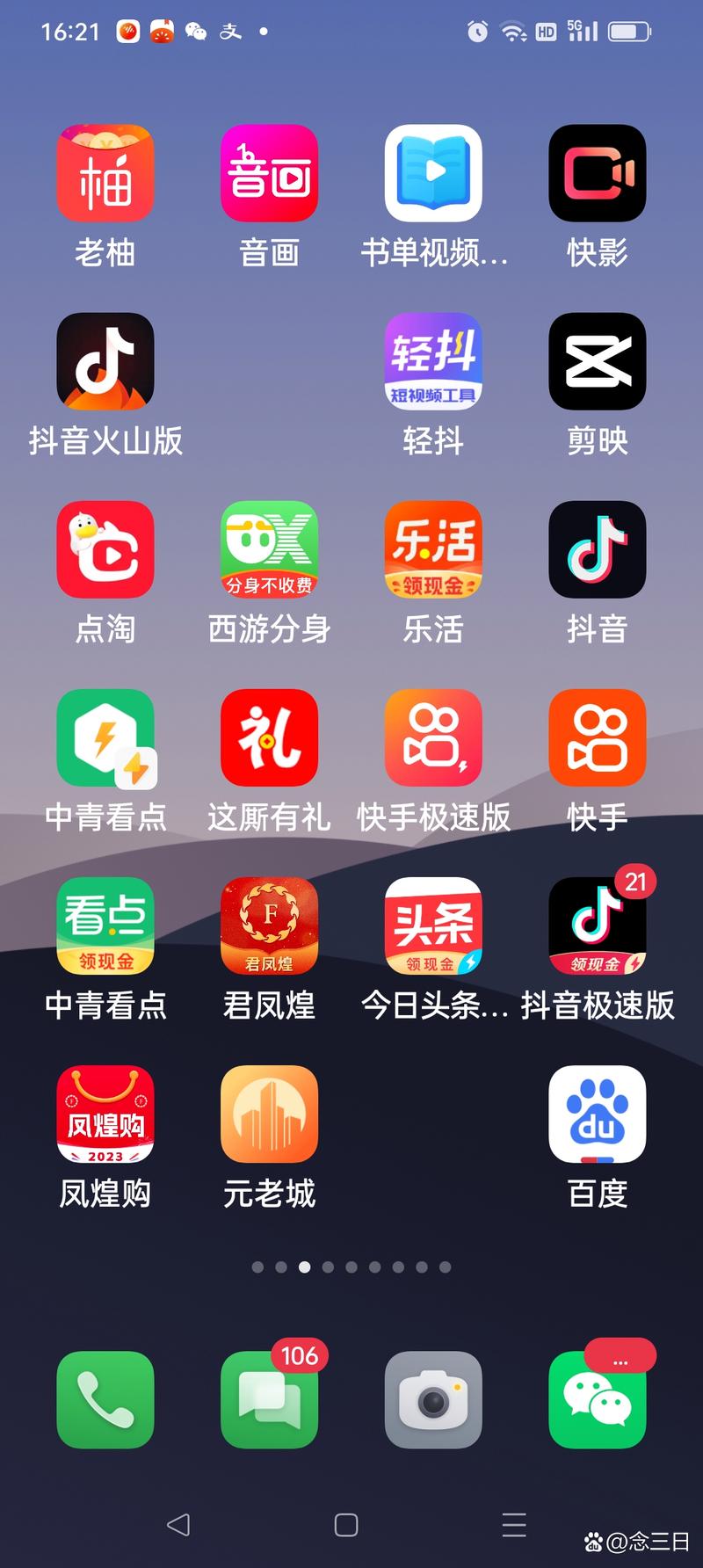This screenshot has width=703, height=1568.
Task: Launch the 音画 app
Action: (x=269, y=173)
